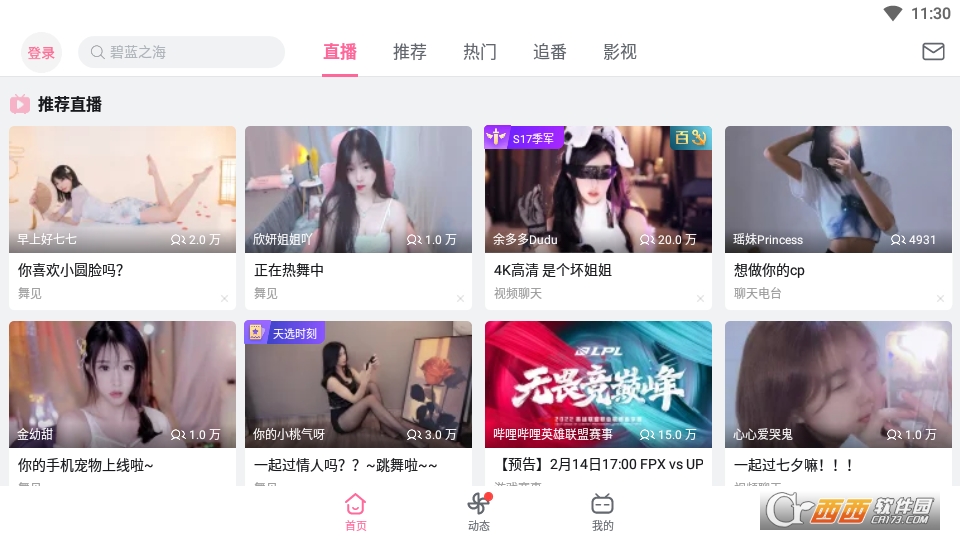Tap the 登录 login button

tap(41, 53)
